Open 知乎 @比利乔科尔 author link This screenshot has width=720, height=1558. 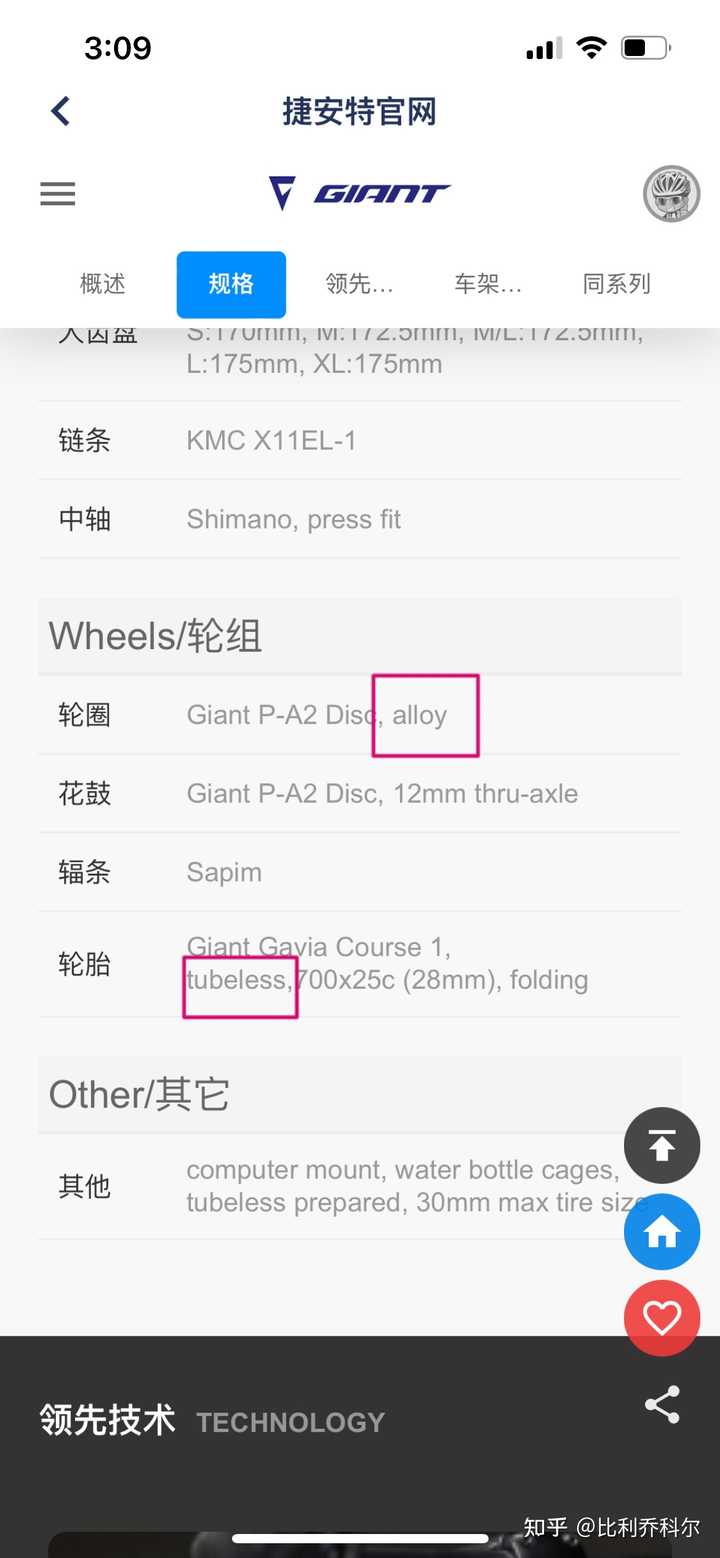612,1528
